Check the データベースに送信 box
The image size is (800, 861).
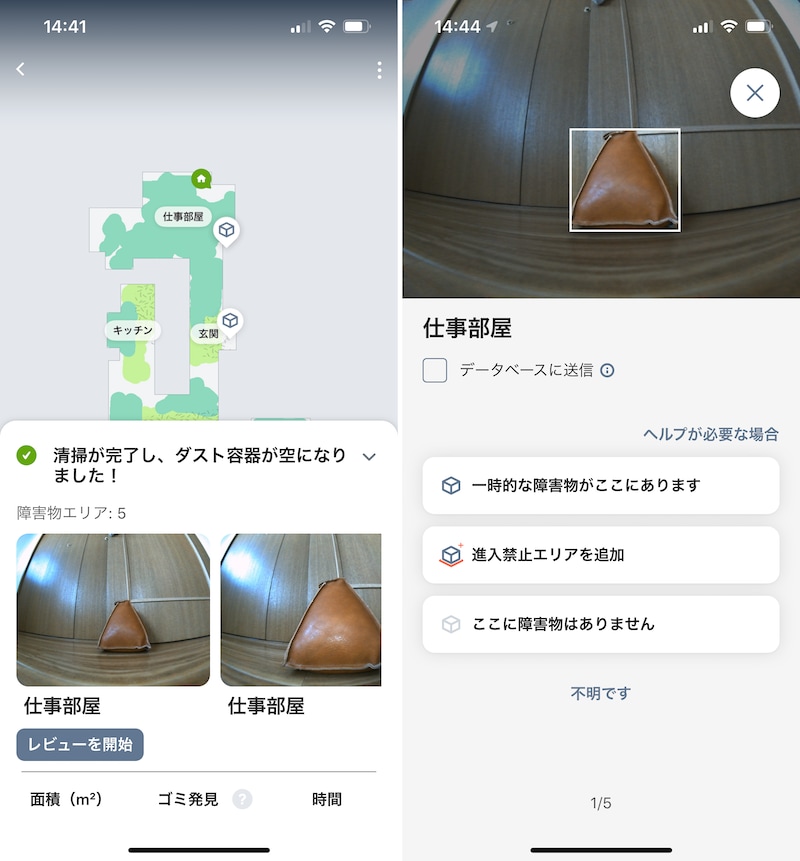(x=435, y=370)
